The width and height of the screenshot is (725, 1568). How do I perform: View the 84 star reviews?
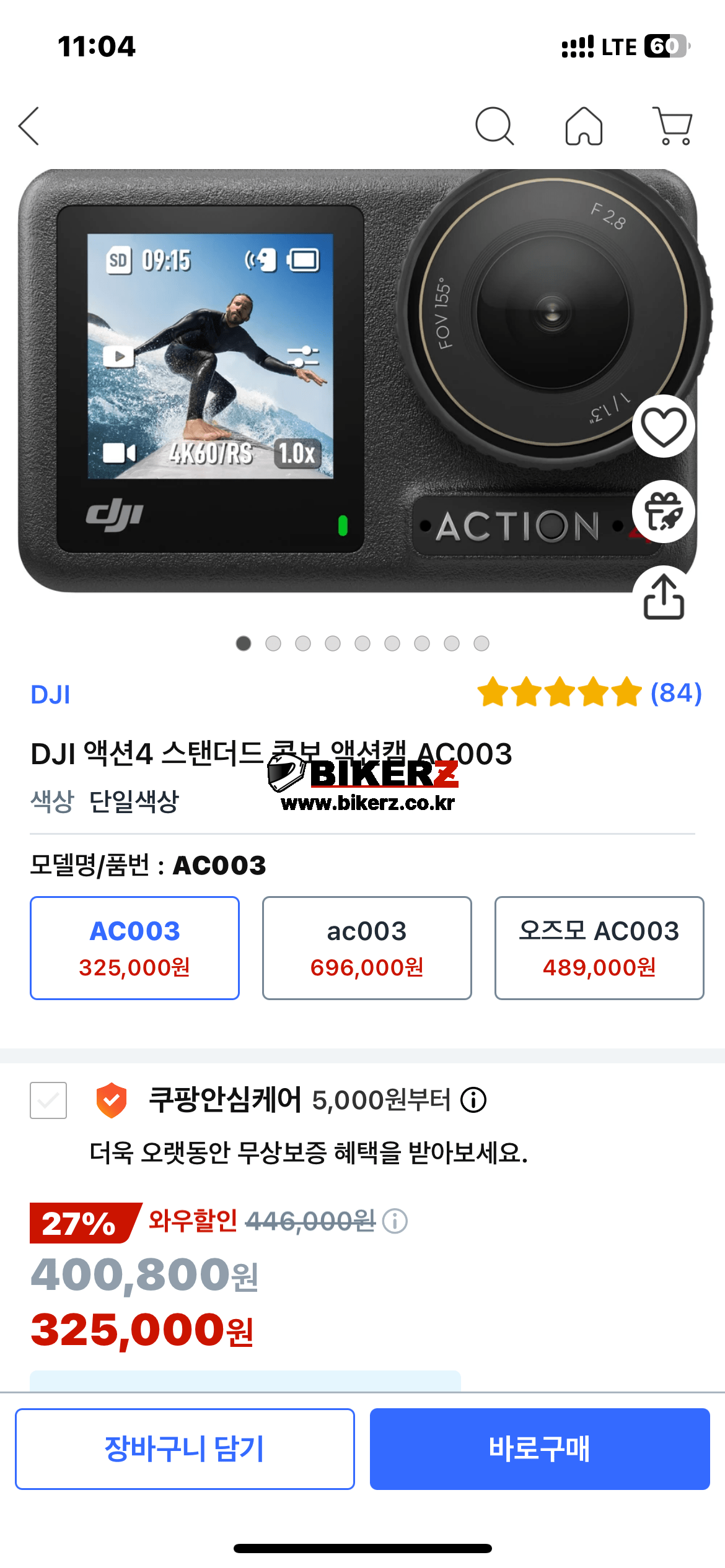pos(589,692)
